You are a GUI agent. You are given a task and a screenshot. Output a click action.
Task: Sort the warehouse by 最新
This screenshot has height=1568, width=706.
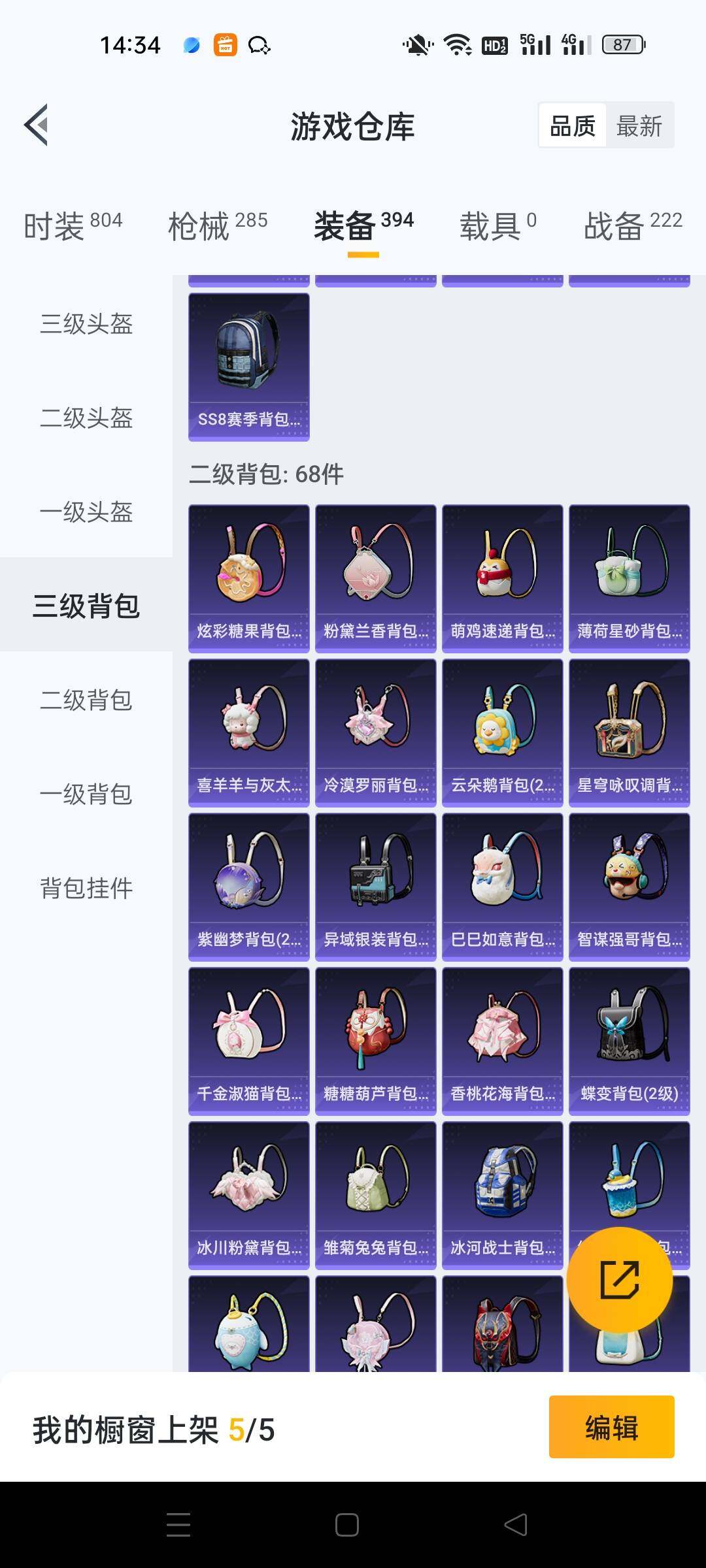[x=639, y=125]
